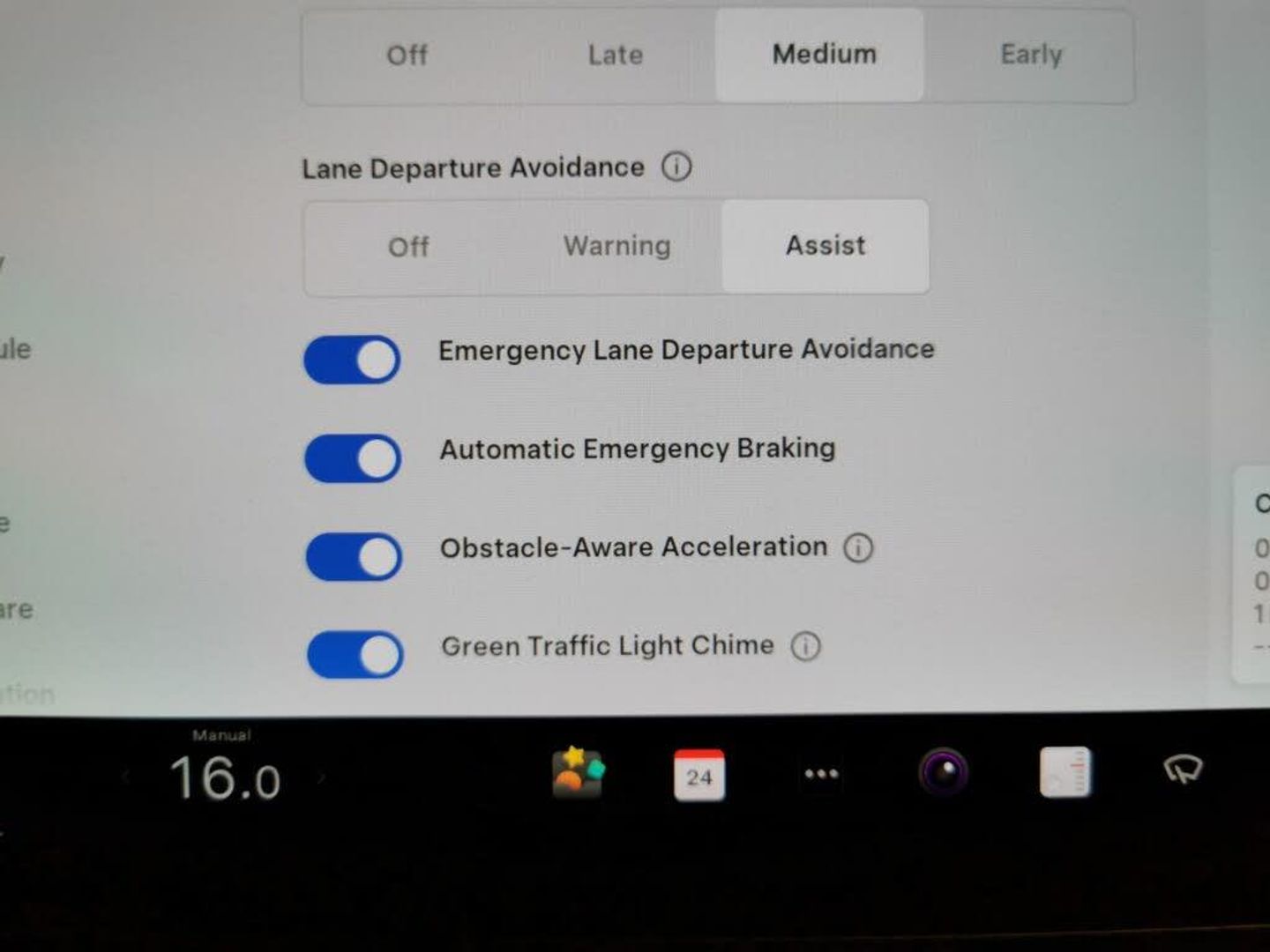Open the windshield wiper controls
Viewport: 1270px width, 952px height.
tap(1182, 770)
